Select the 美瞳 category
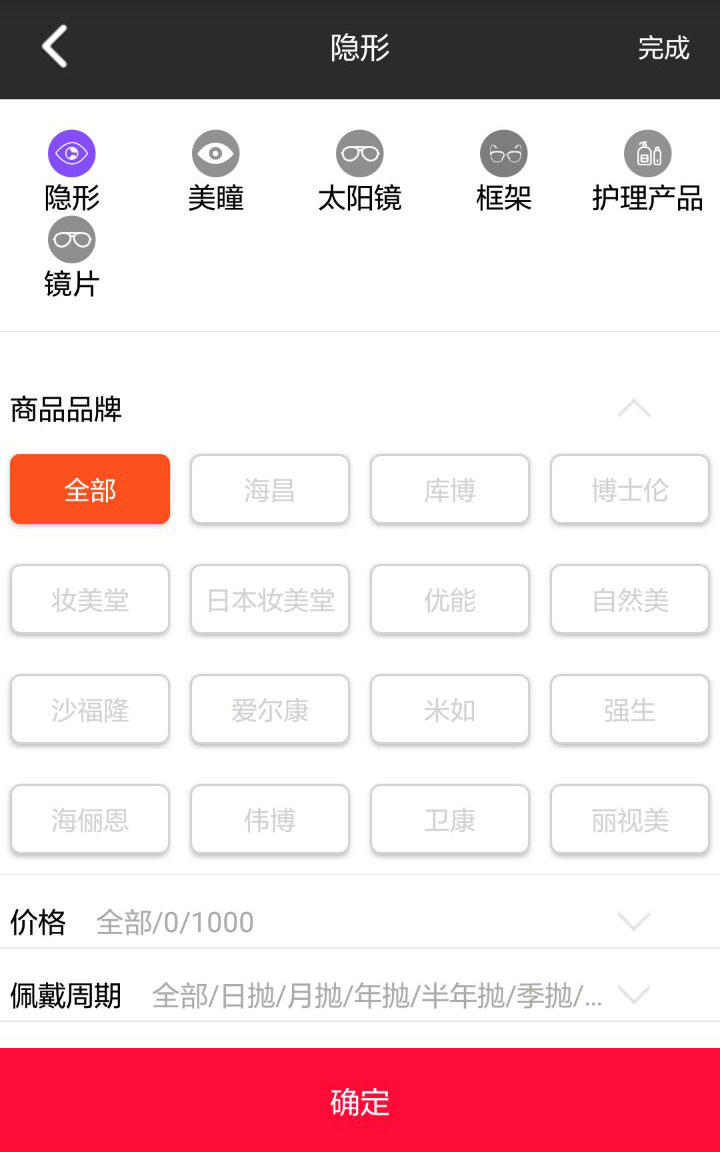The image size is (720, 1152). point(216,171)
